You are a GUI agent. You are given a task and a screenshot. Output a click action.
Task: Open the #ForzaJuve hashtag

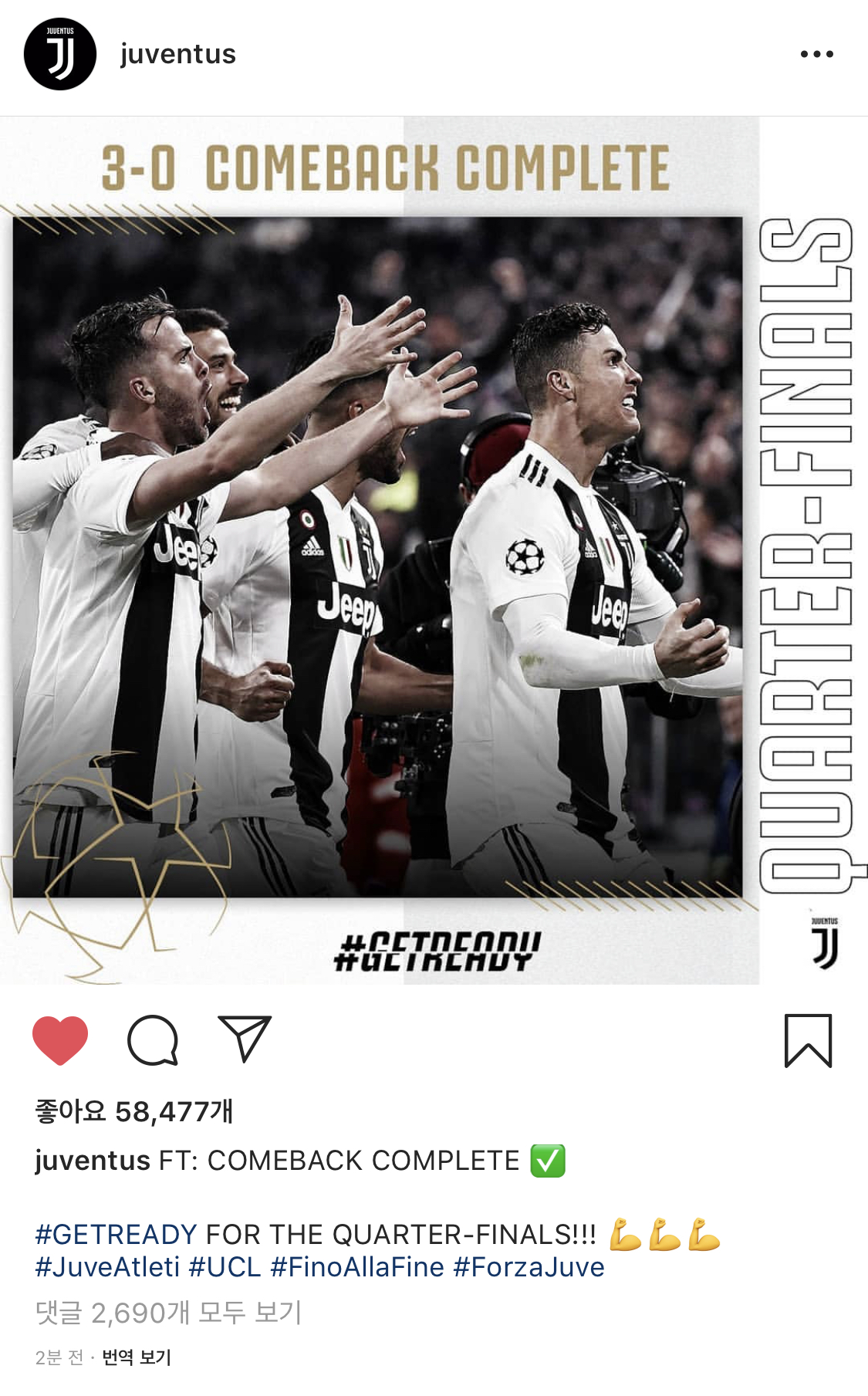coord(529,1267)
